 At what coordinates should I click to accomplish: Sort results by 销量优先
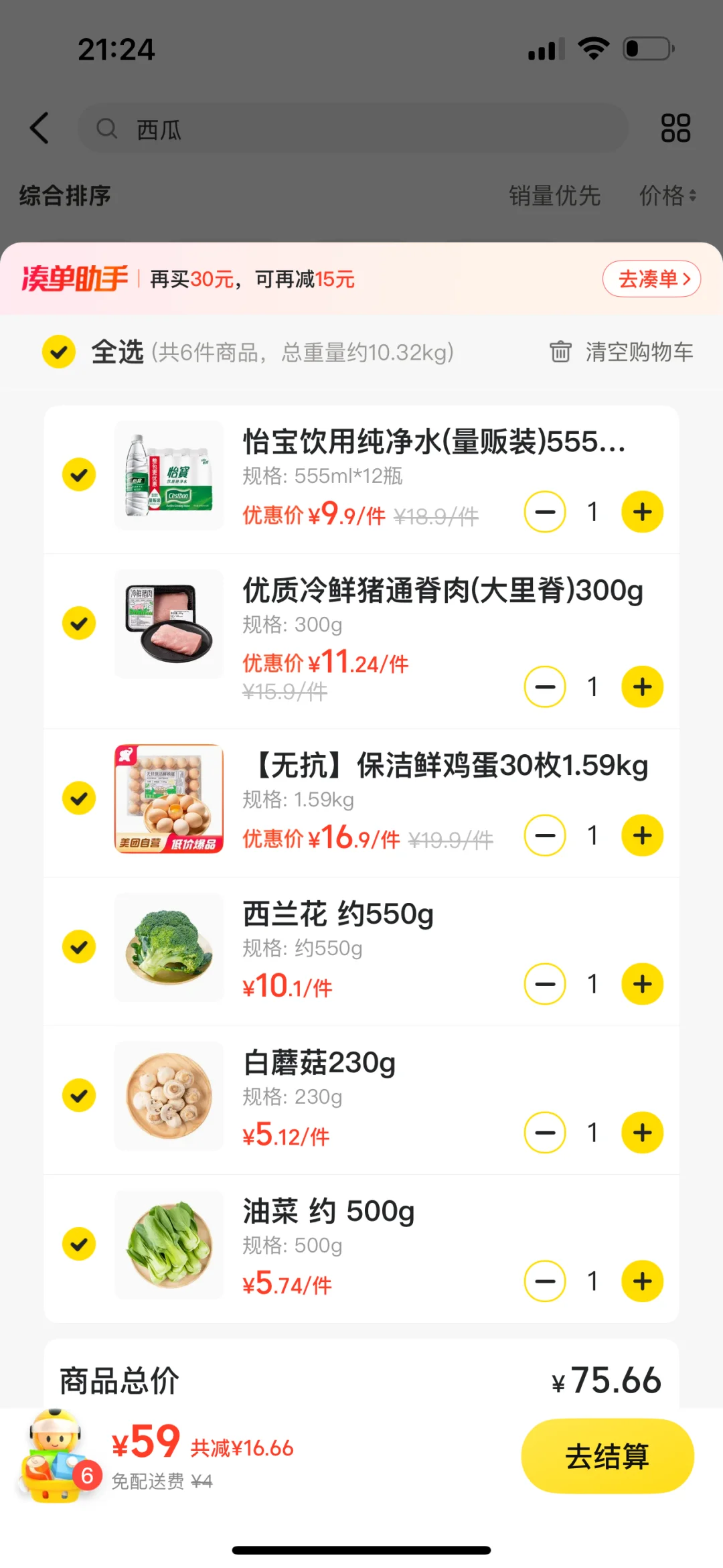point(554,196)
